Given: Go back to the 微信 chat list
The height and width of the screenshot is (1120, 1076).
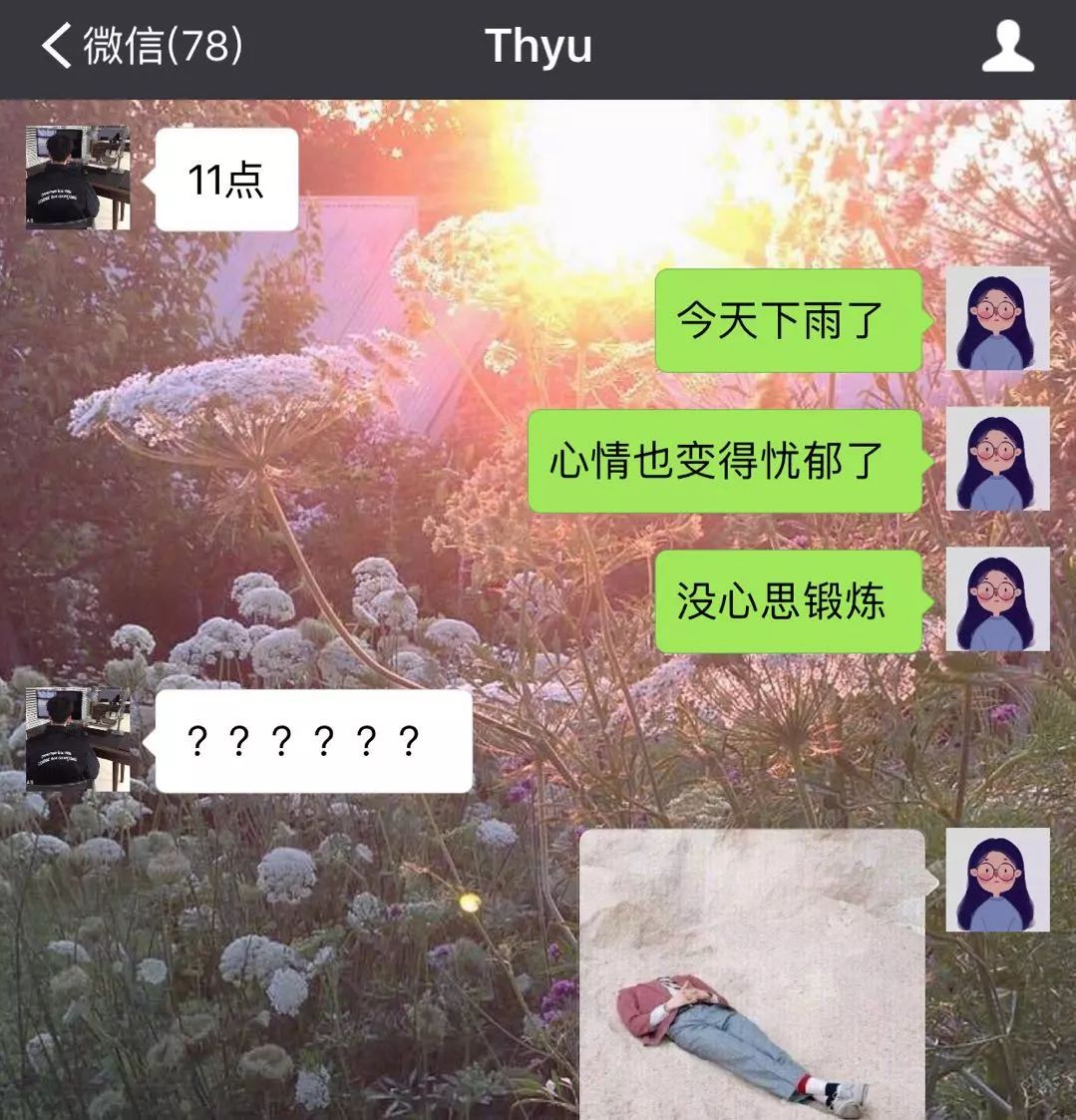Looking at the screenshot, I should click(140, 46).
